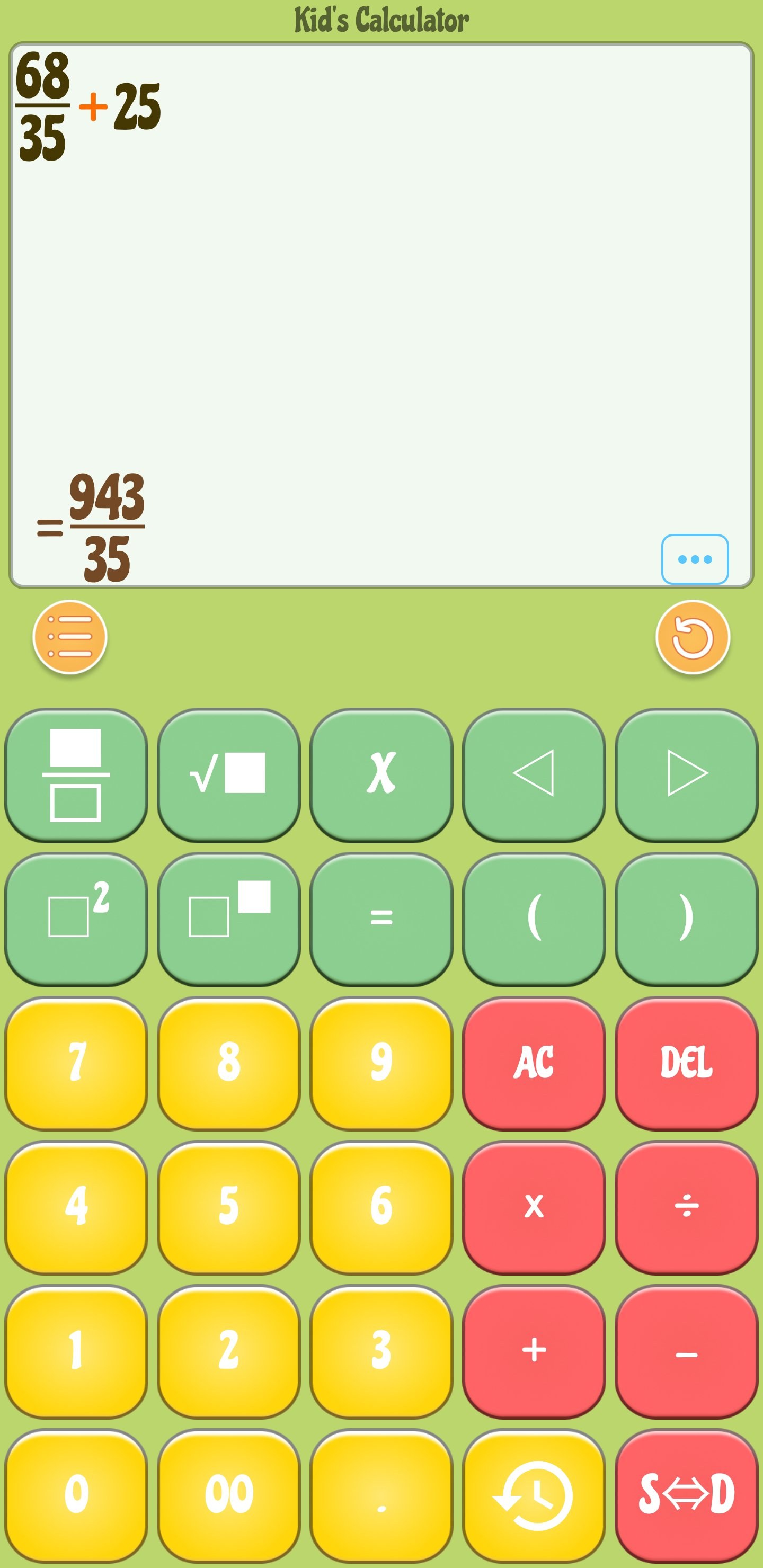Move cursor left with the left arrow
Image resolution: width=763 pixels, height=1568 pixels.
click(x=534, y=775)
